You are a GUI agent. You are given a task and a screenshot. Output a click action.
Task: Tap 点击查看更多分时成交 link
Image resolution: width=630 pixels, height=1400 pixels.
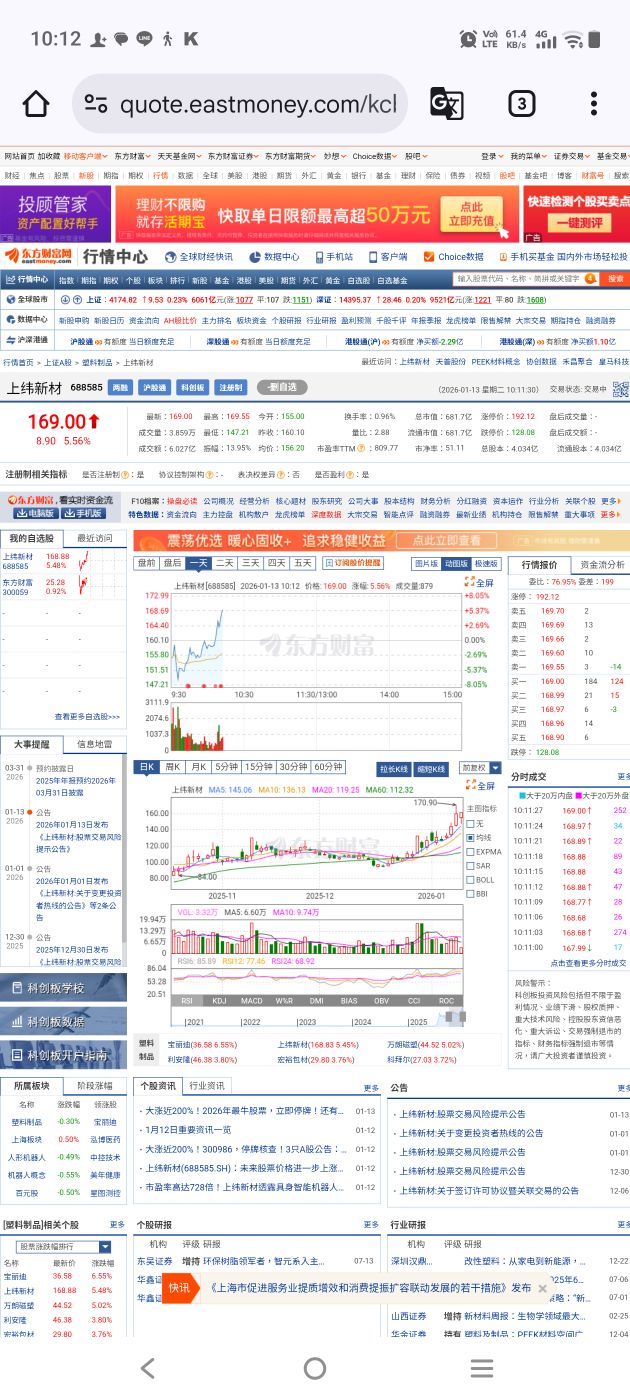tap(588, 963)
